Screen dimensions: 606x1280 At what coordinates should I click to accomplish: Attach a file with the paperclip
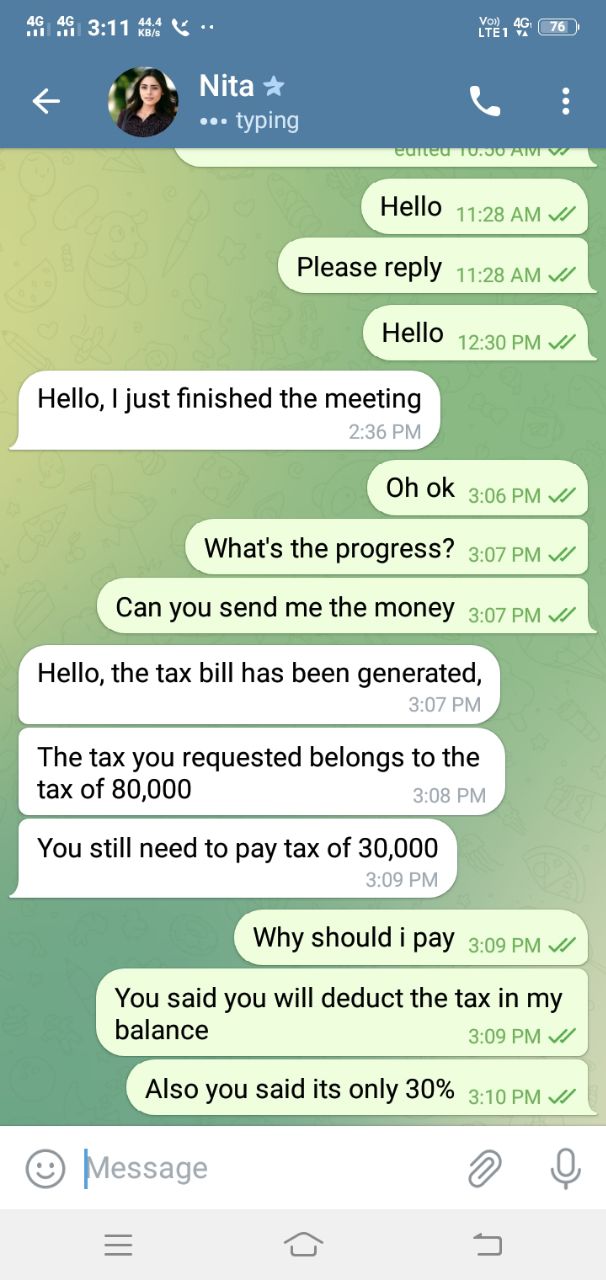point(485,1168)
